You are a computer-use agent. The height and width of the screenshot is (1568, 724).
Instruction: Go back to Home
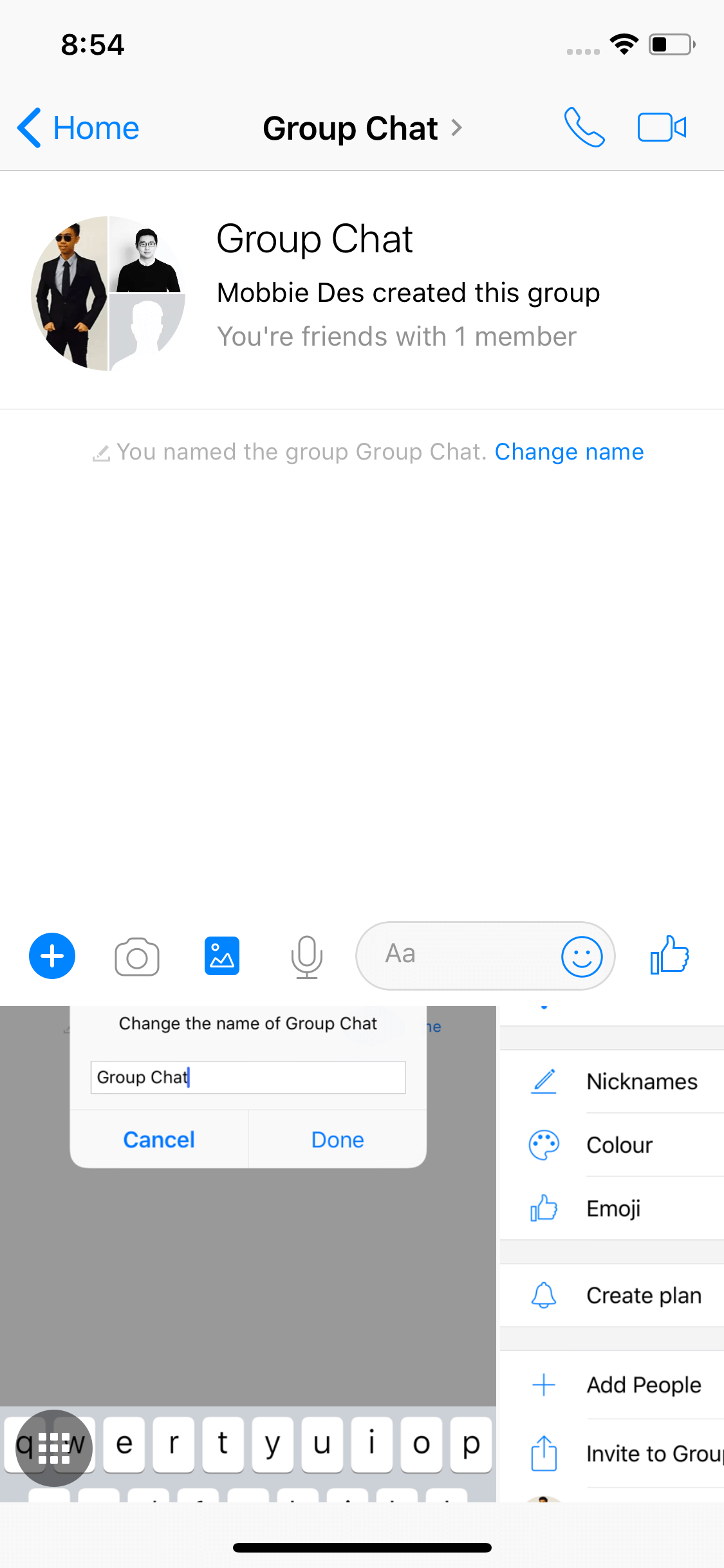78,128
